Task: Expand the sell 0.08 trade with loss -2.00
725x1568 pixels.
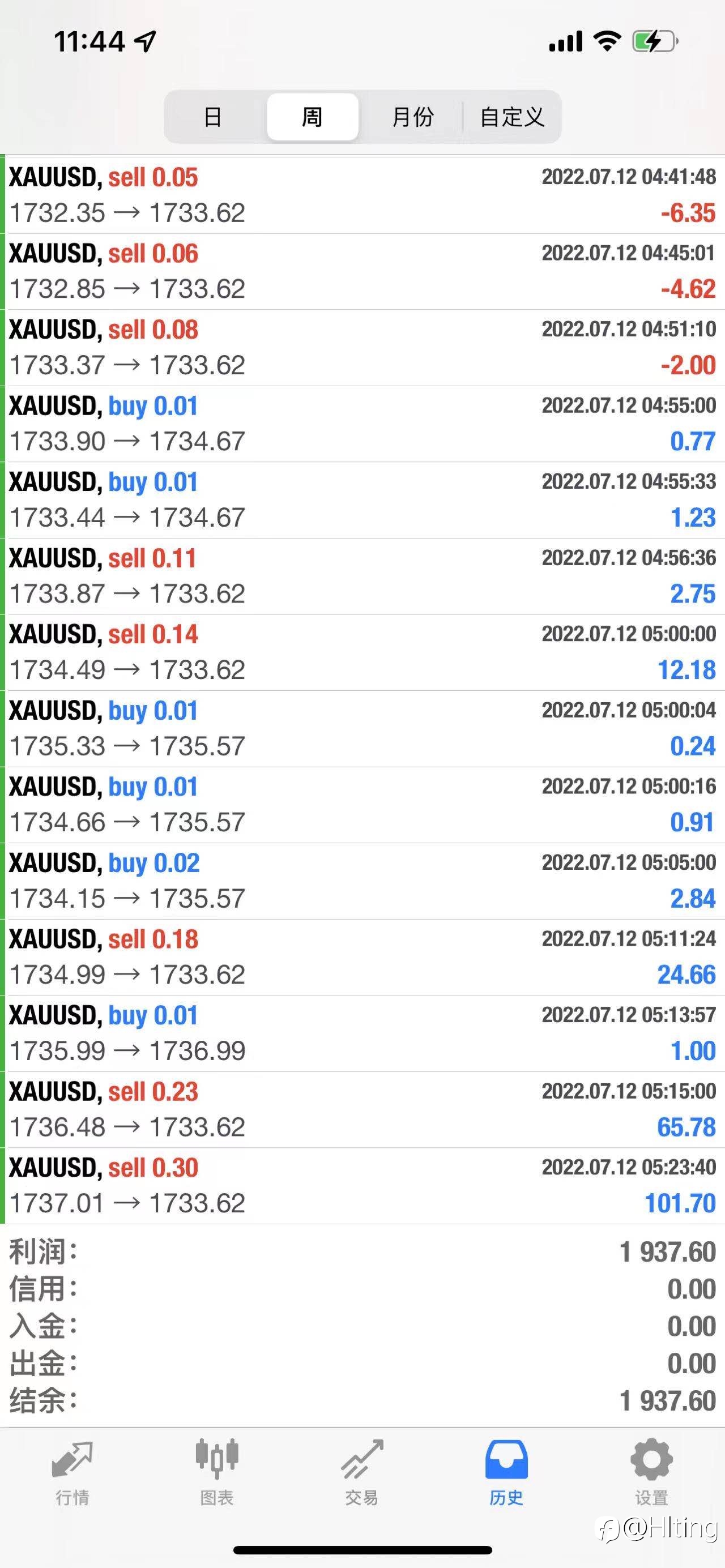Action: pos(364,348)
